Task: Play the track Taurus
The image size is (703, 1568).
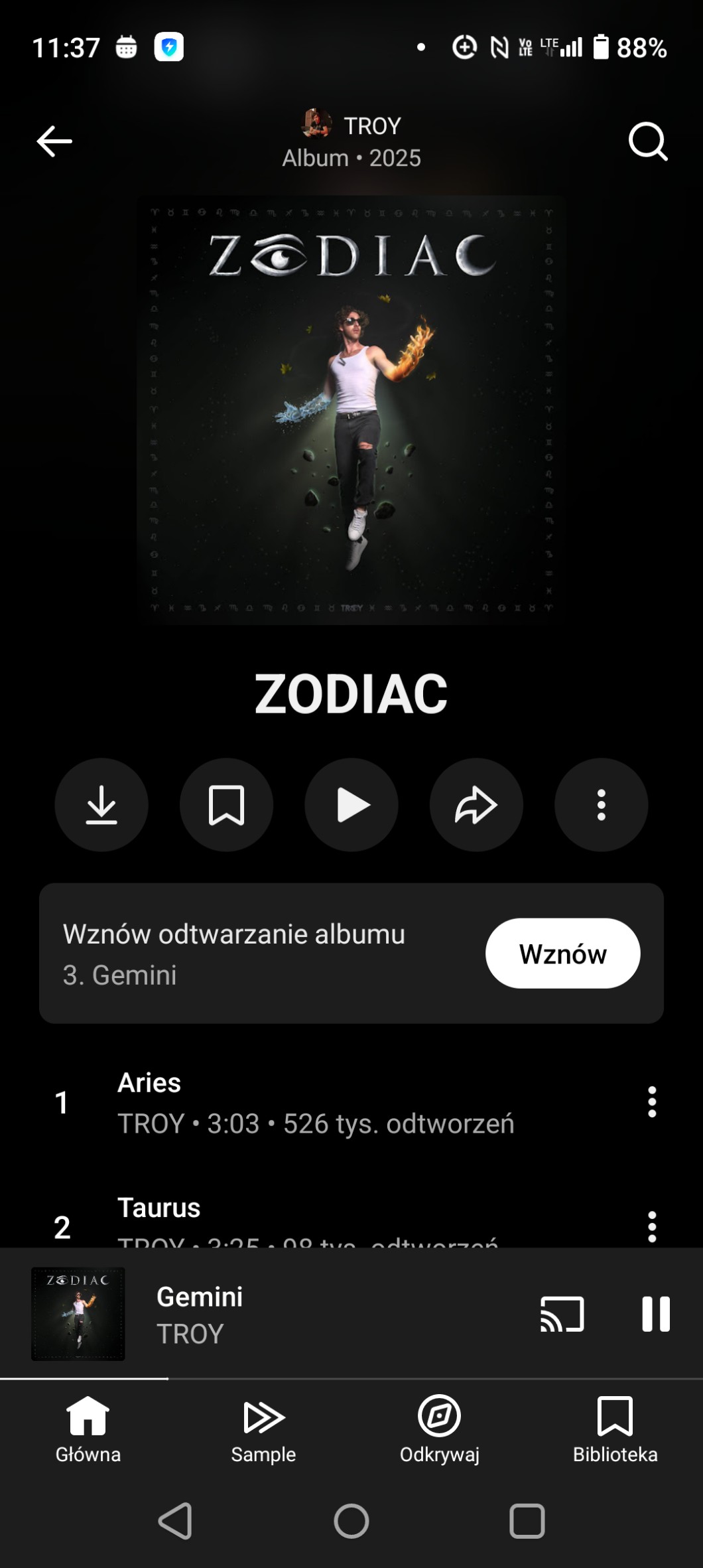Action: (315, 1220)
